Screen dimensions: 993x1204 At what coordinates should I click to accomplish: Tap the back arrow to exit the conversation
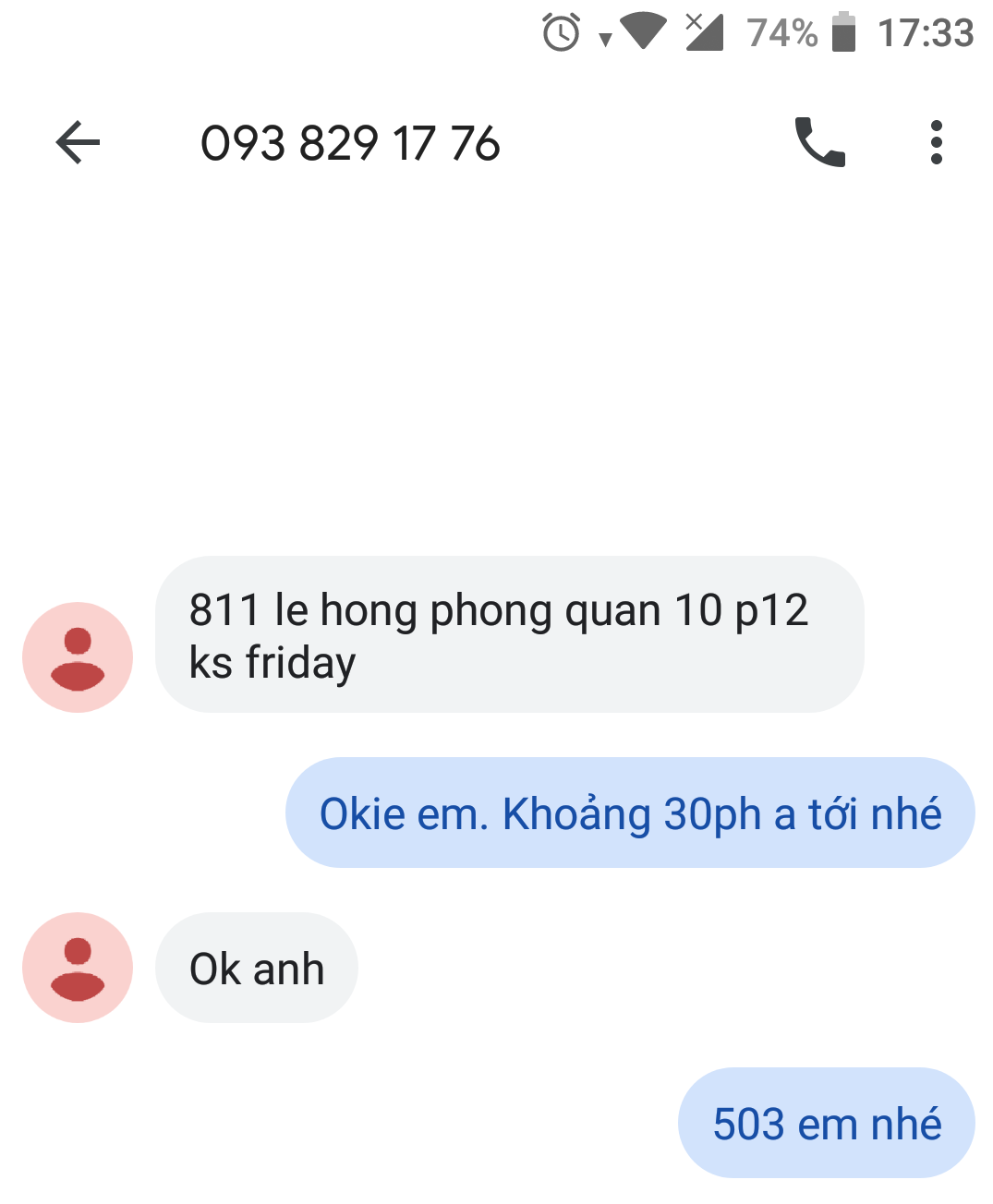pyautogui.click(x=79, y=141)
